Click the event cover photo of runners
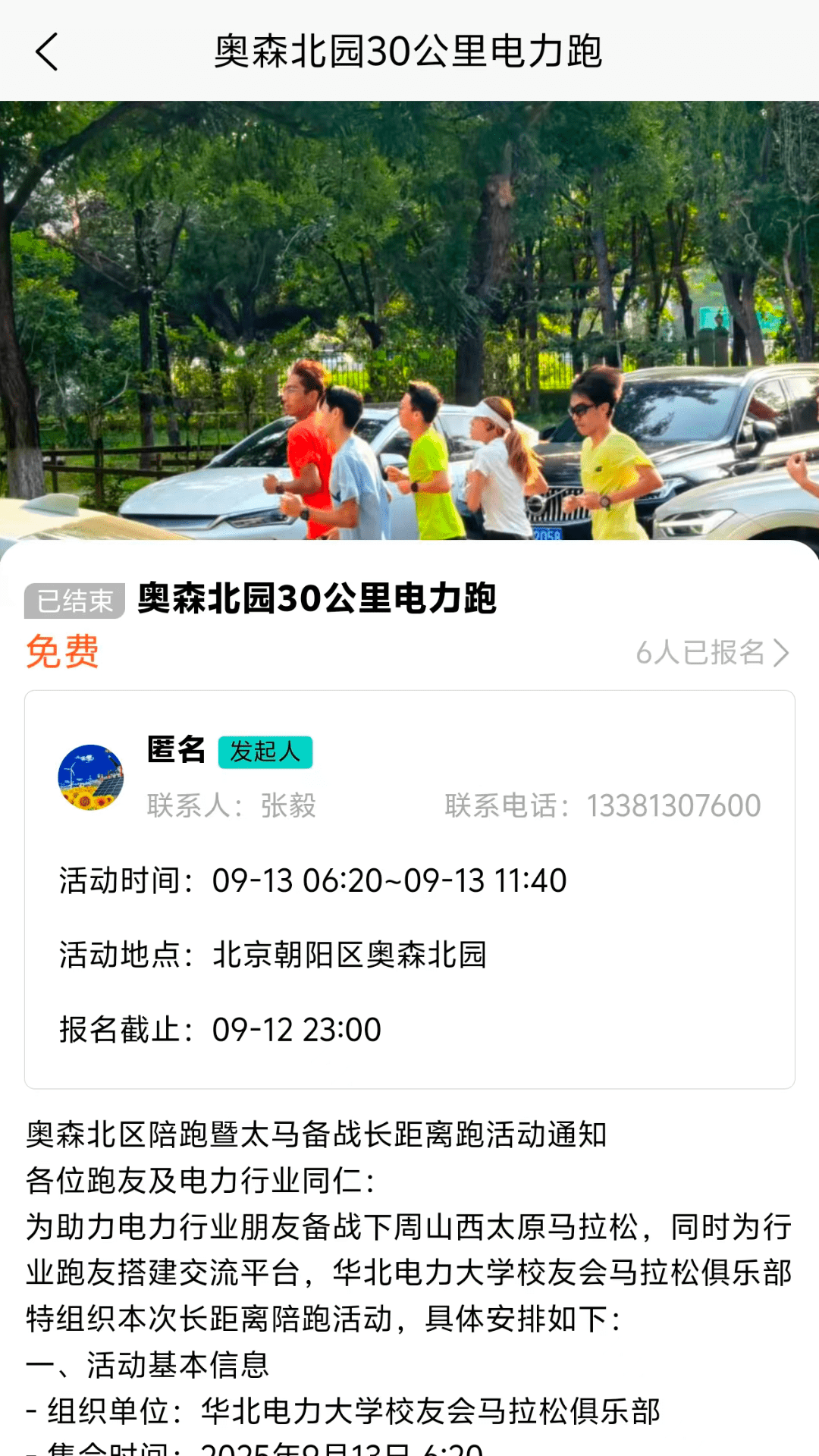819x1456 pixels. pyautogui.click(x=409, y=318)
